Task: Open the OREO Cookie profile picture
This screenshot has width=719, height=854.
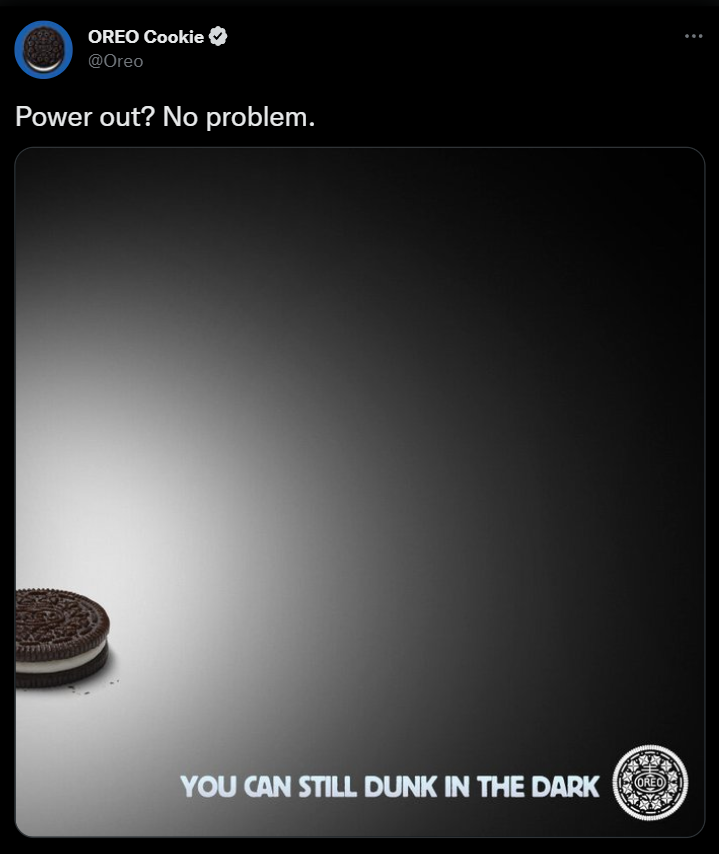Action: tap(44, 50)
